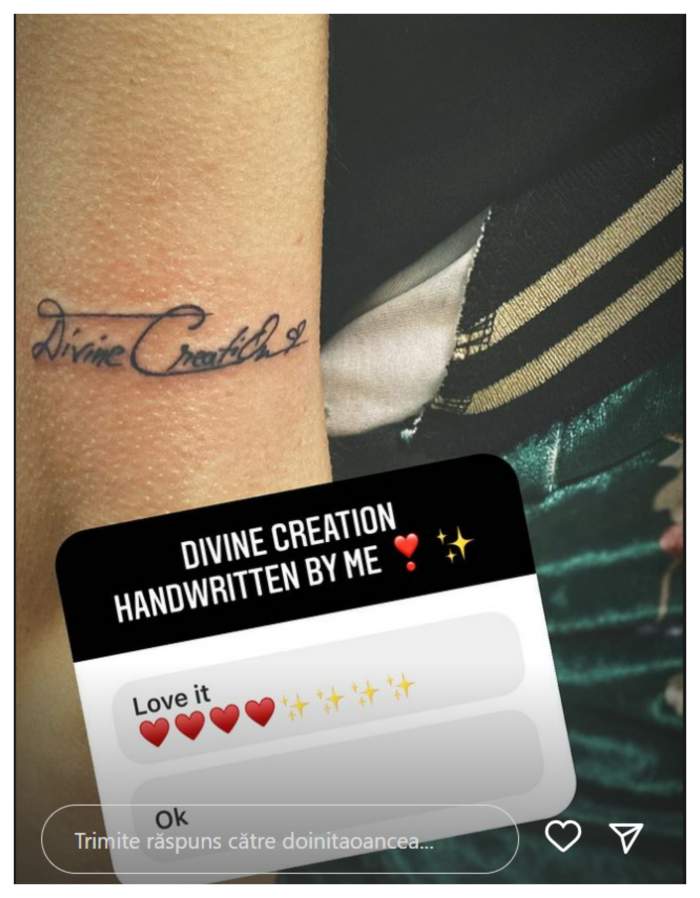The width and height of the screenshot is (700, 898).
Task: Open the reply field to doinitaoancea
Action: pos(278,840)
